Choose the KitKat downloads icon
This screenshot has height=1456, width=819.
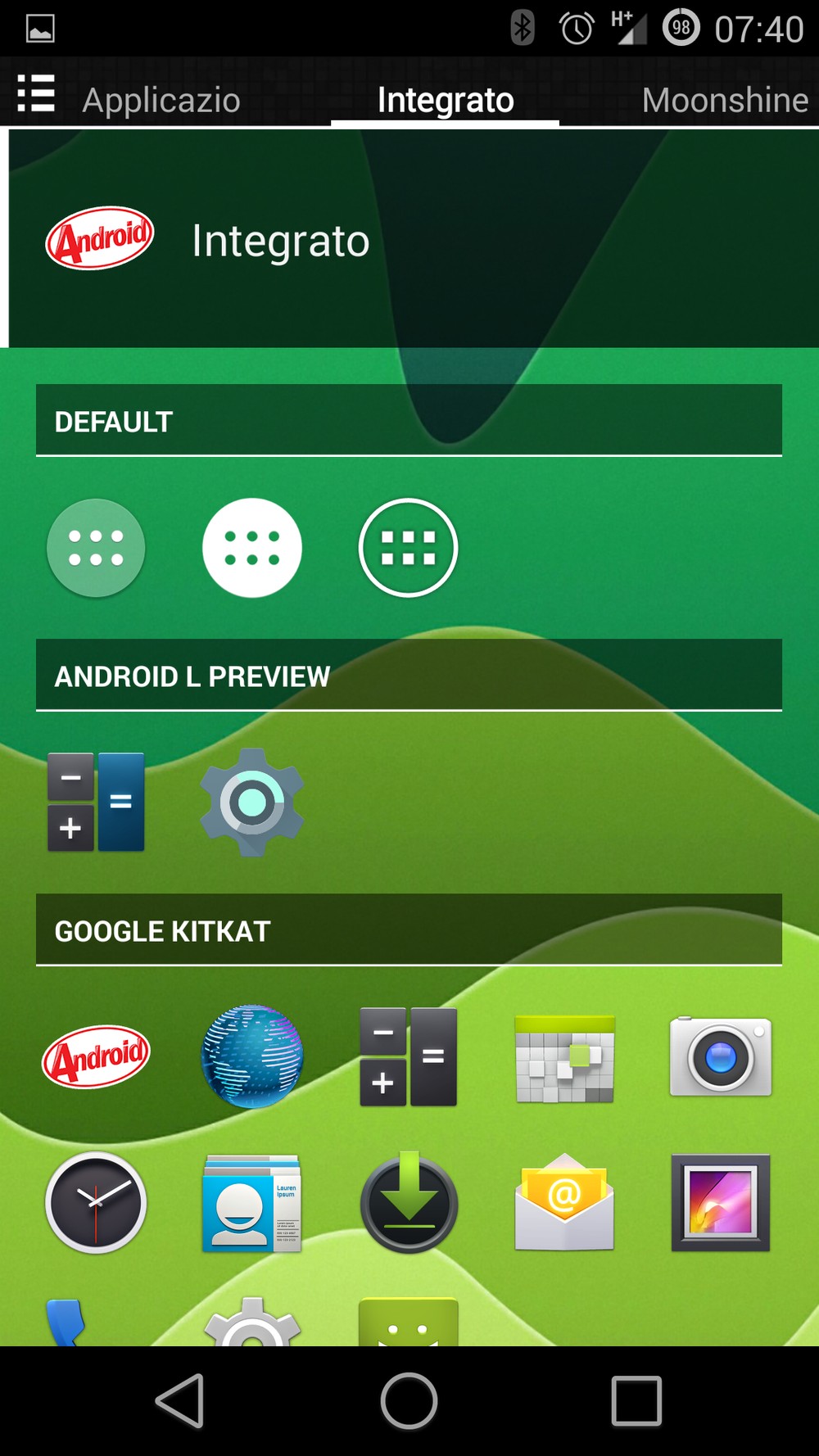pyautogui.click(x=409, y=1202)
